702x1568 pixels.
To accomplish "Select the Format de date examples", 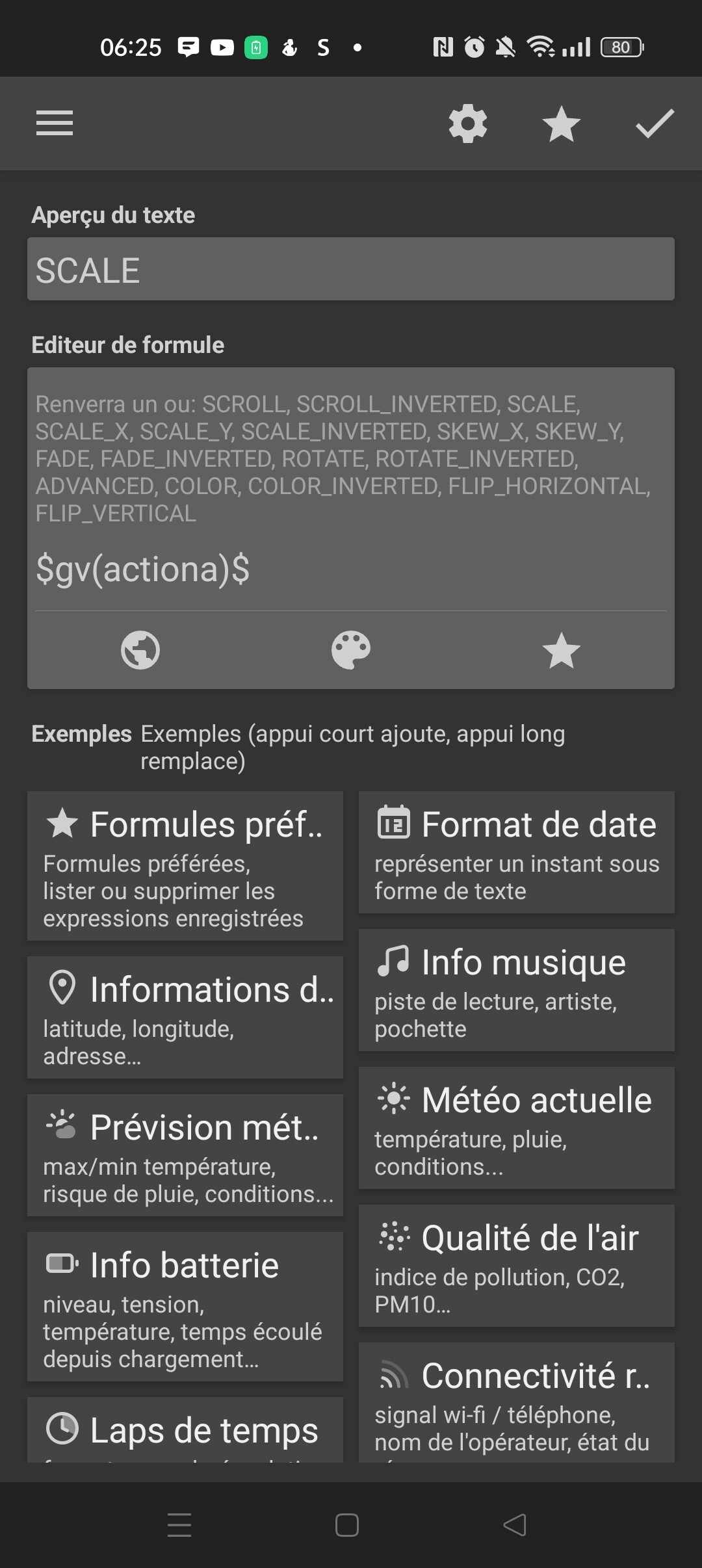I will click(517, 852).
